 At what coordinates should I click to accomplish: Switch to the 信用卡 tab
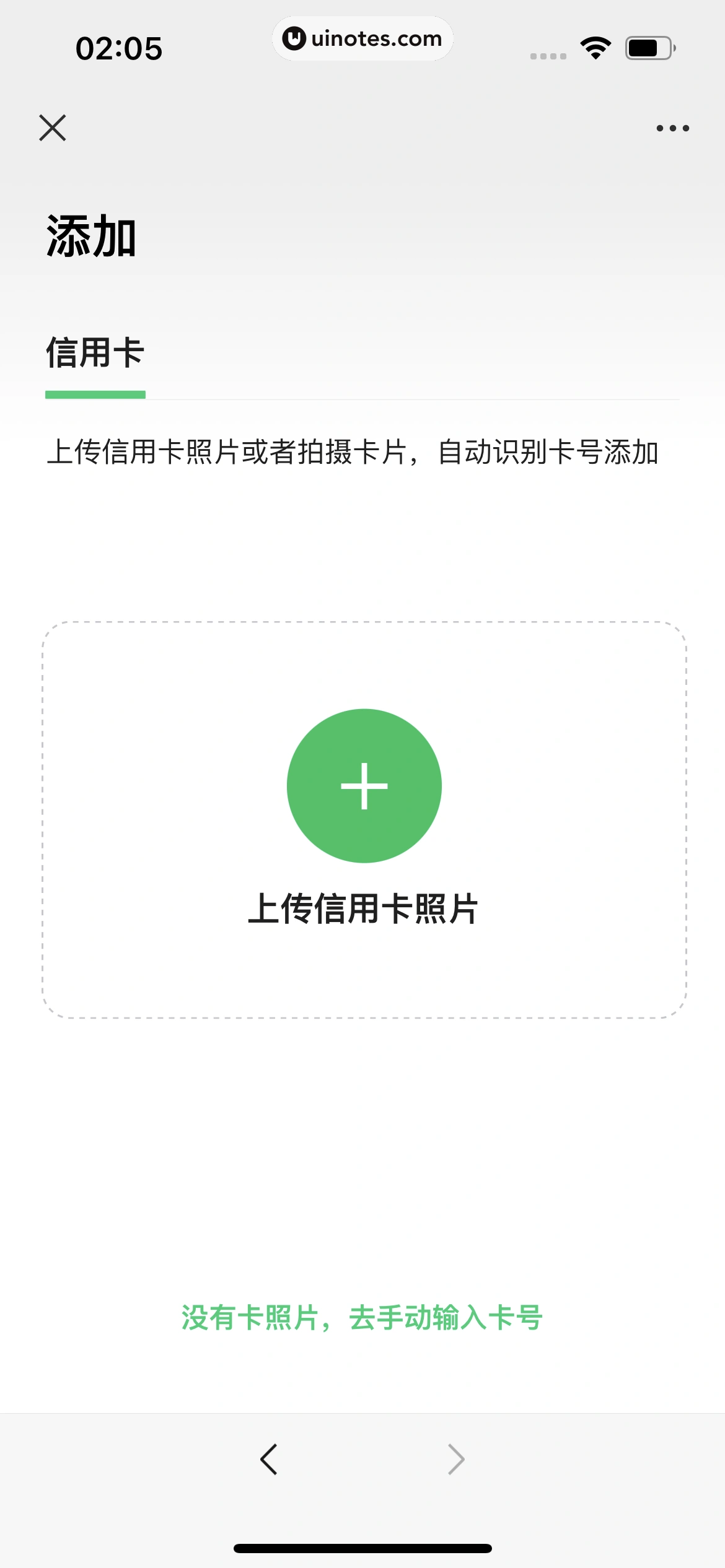pyautogui.click(x=95, y=353)
